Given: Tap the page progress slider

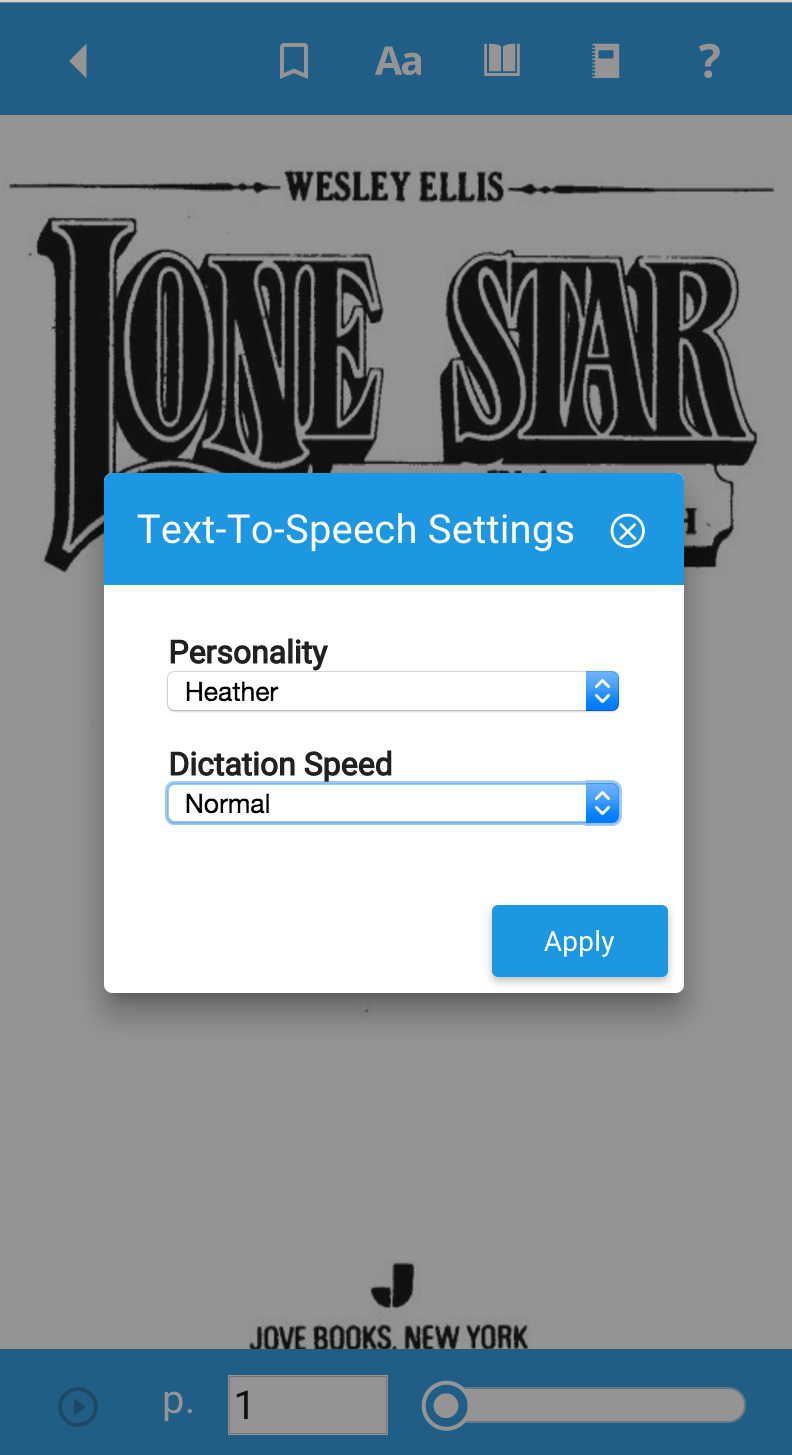Looking at the screenshot, I should 585,1406.
